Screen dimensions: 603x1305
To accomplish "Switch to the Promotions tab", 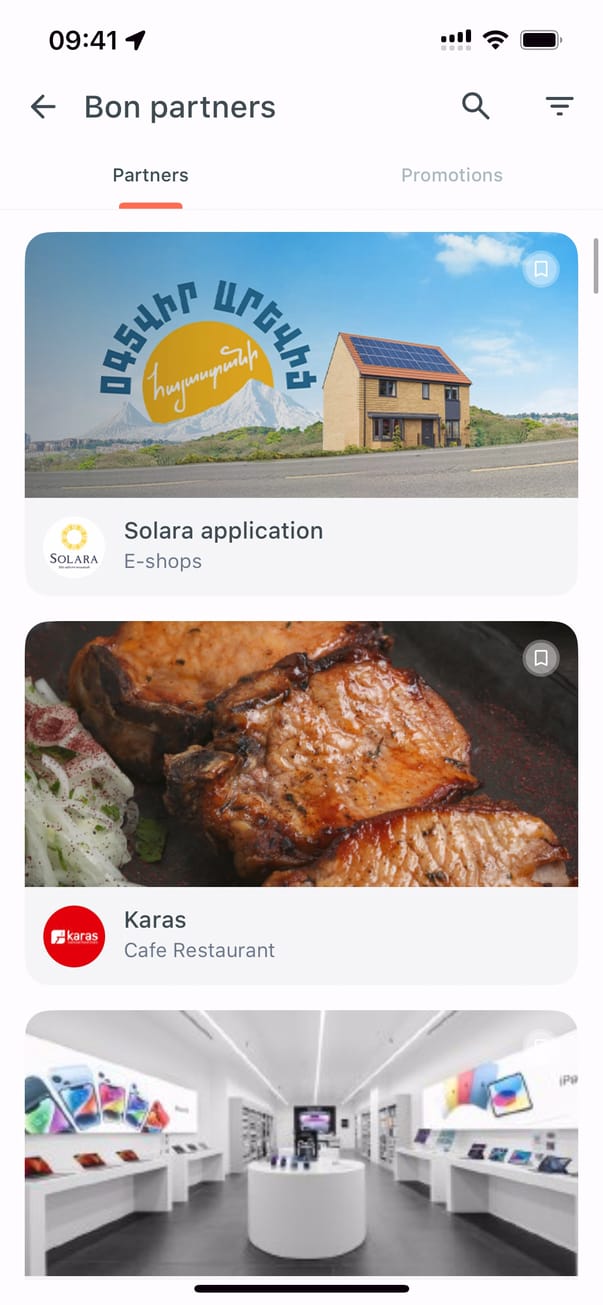I will click(x=451, y=175).
